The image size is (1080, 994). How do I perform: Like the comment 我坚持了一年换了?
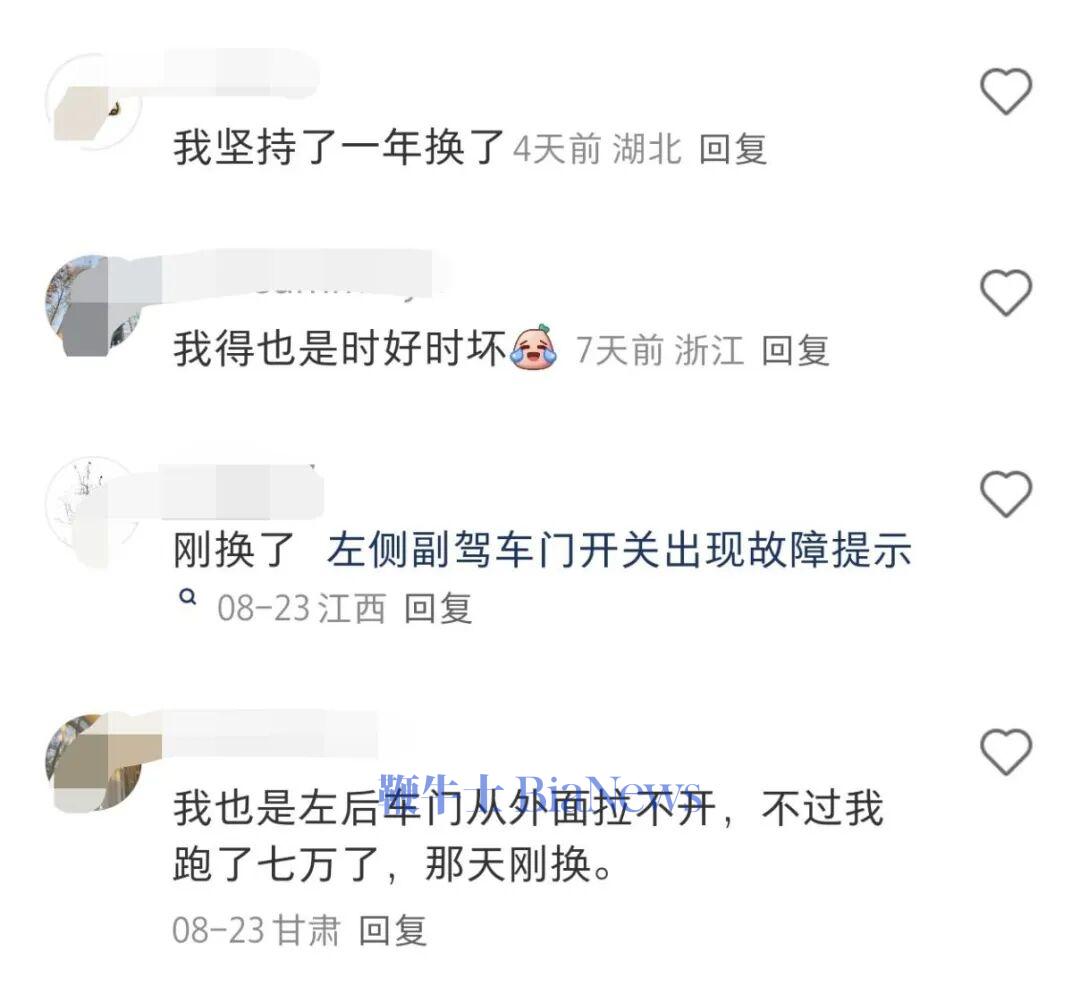1005,92
